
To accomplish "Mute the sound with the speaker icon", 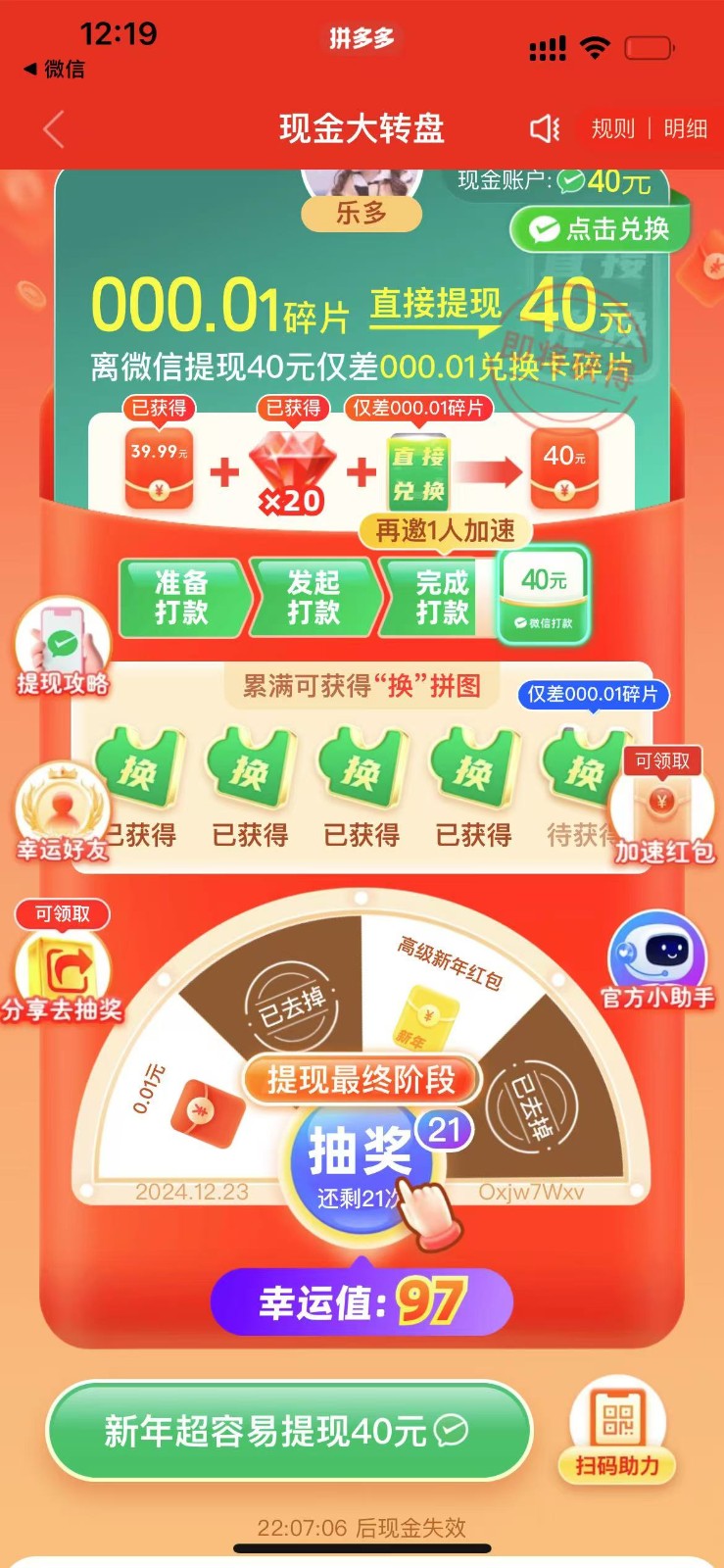I will 544,128.
